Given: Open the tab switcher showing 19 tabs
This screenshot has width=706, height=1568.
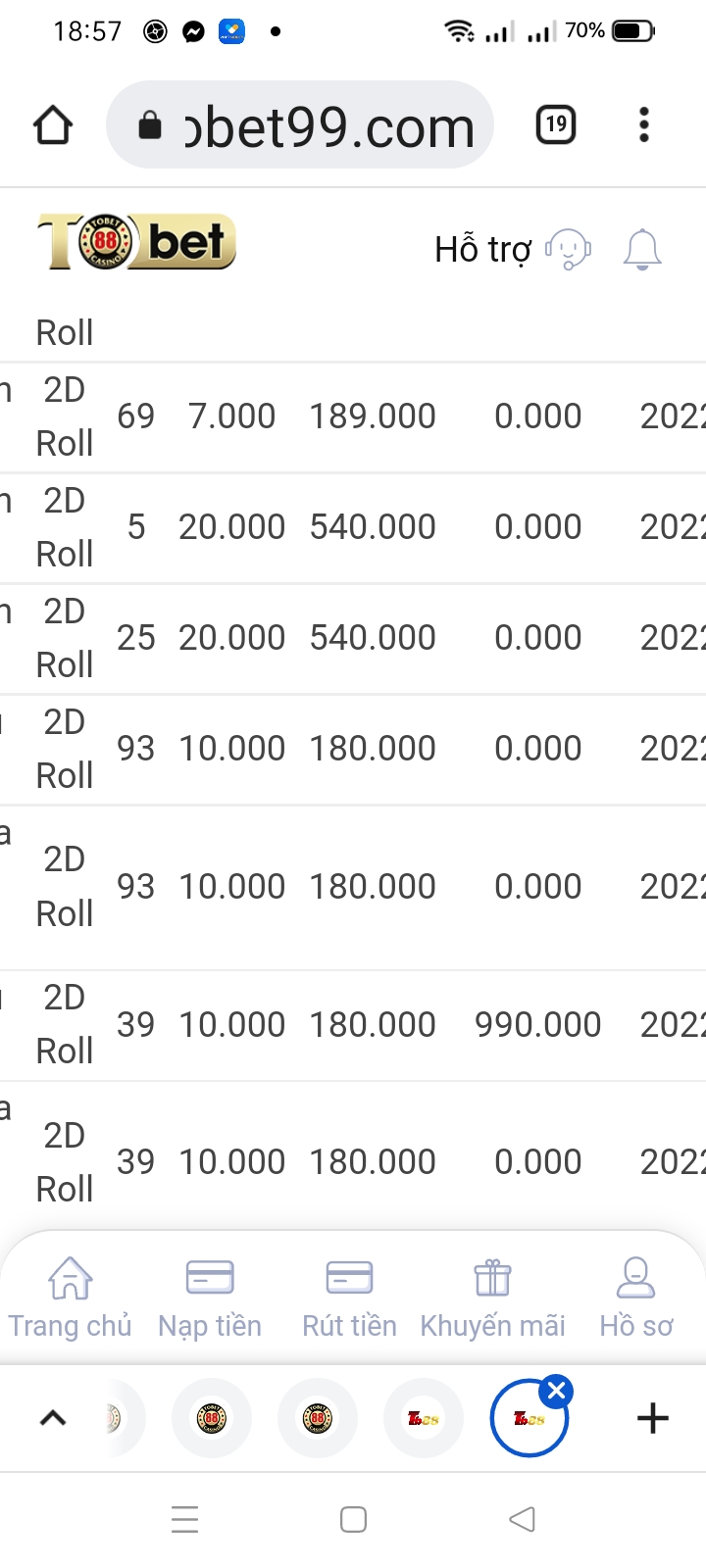Looking at the screenshot, I should pos(556,124).
